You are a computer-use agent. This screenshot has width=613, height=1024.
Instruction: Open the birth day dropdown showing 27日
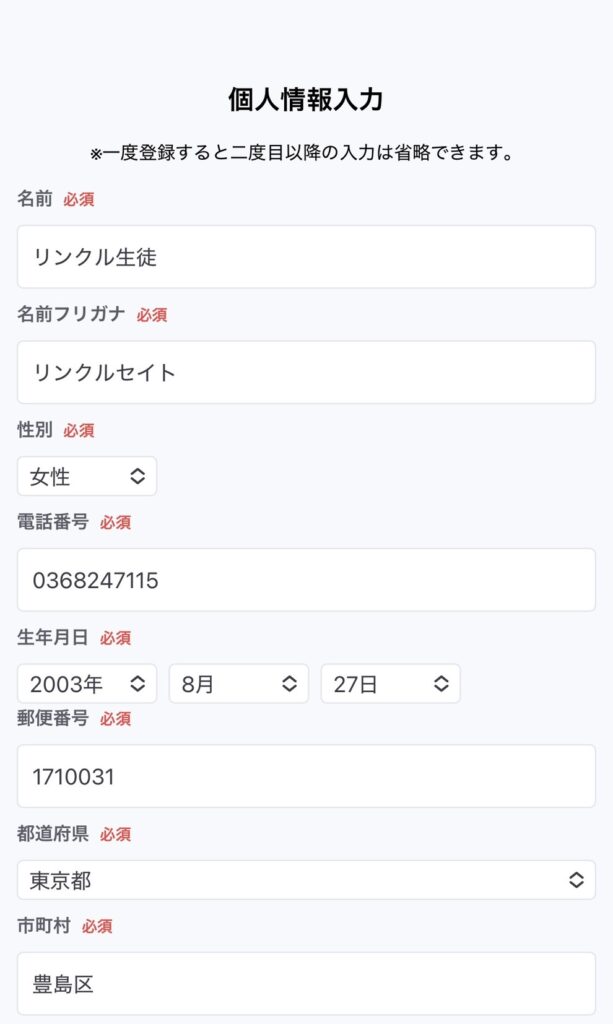click(390, 684)
